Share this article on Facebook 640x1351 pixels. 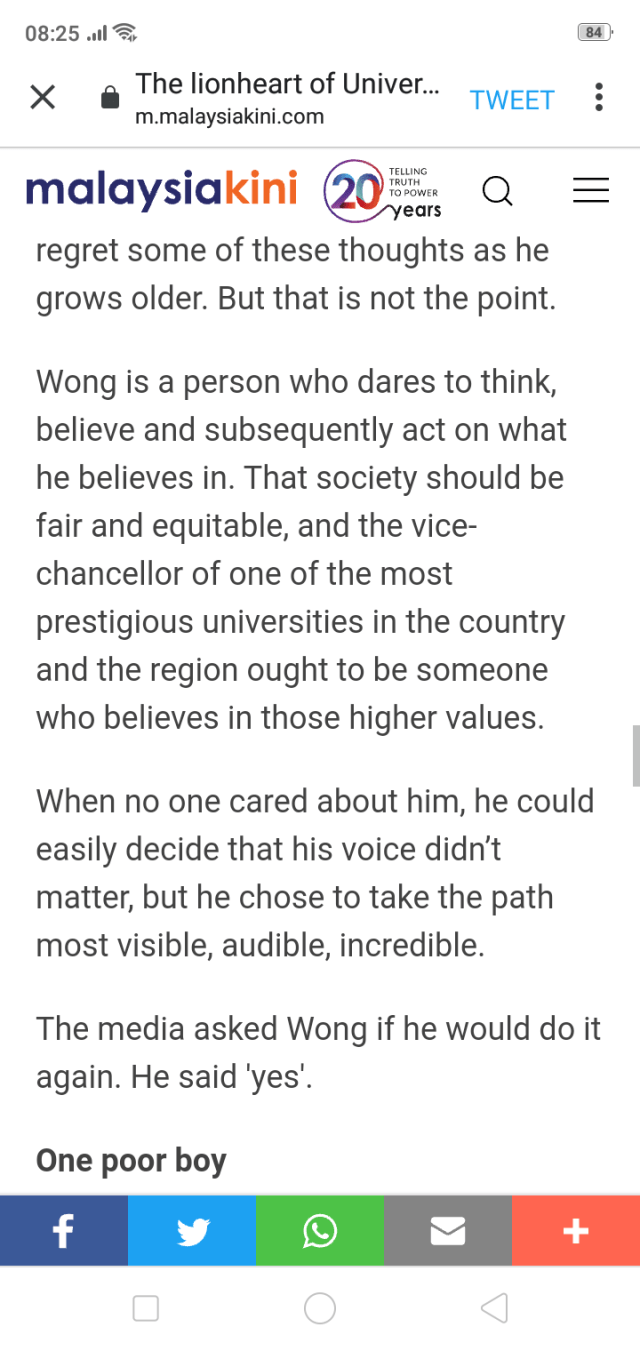click(63, 1231)
